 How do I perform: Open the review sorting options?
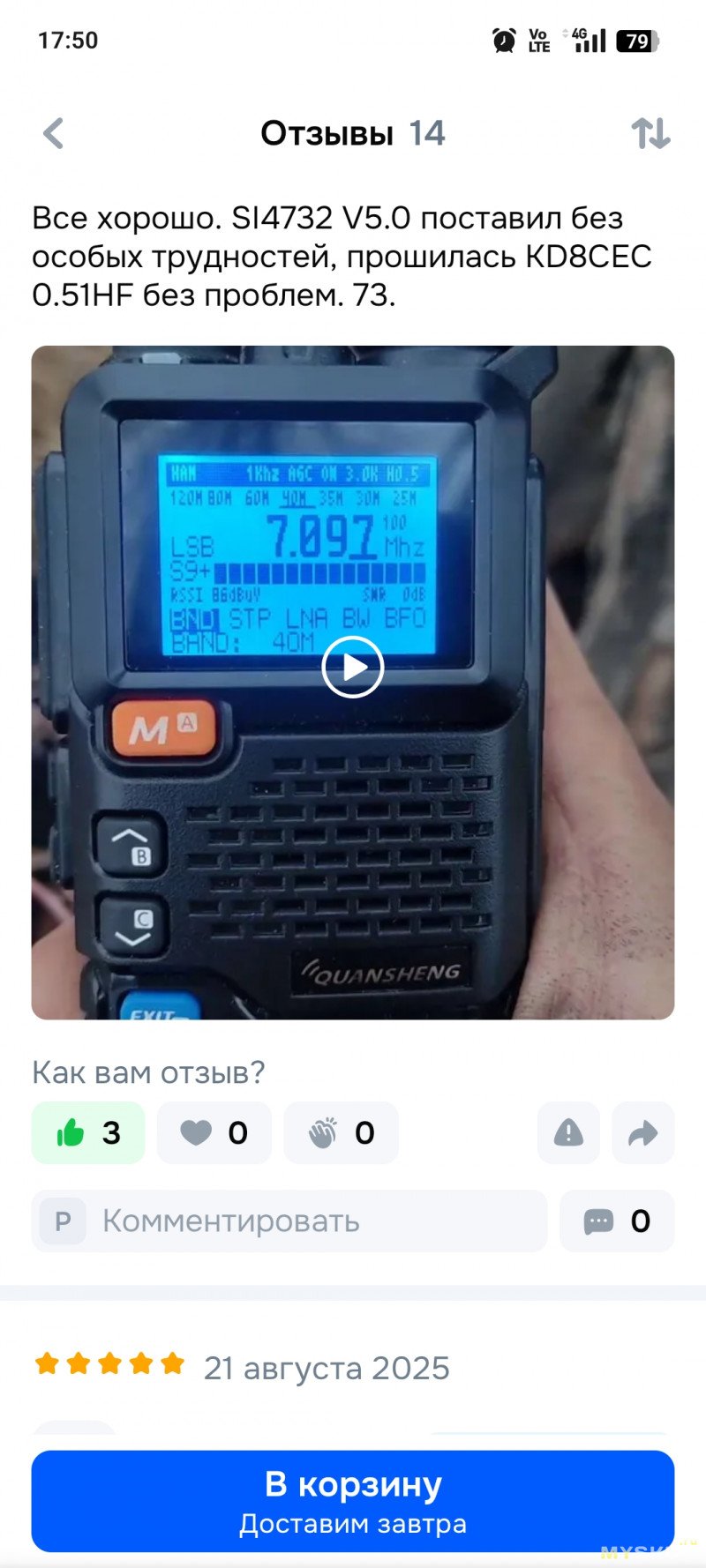tap(650, 134)
